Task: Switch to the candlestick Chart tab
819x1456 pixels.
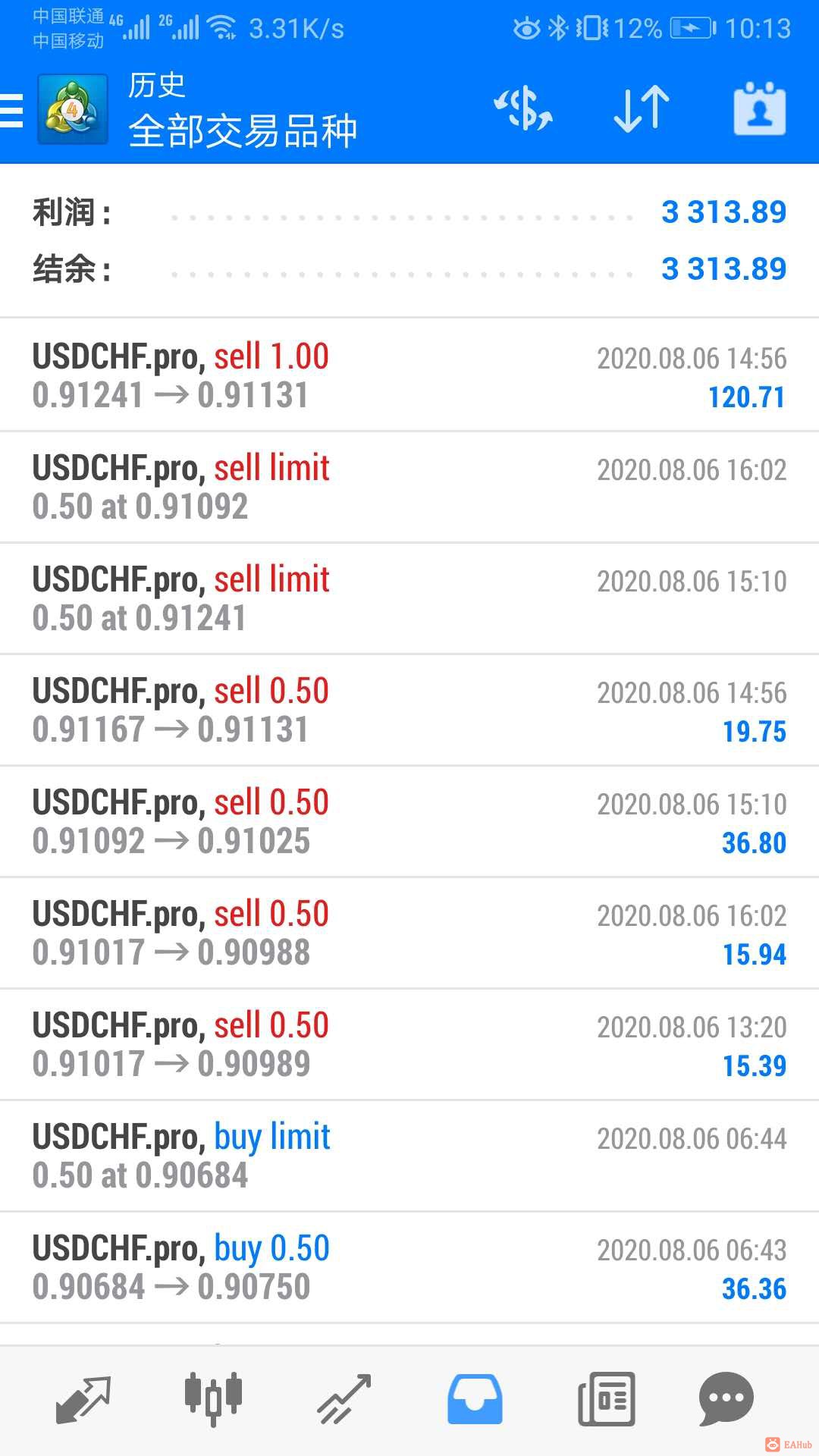Action: (x=213, y=1398)
